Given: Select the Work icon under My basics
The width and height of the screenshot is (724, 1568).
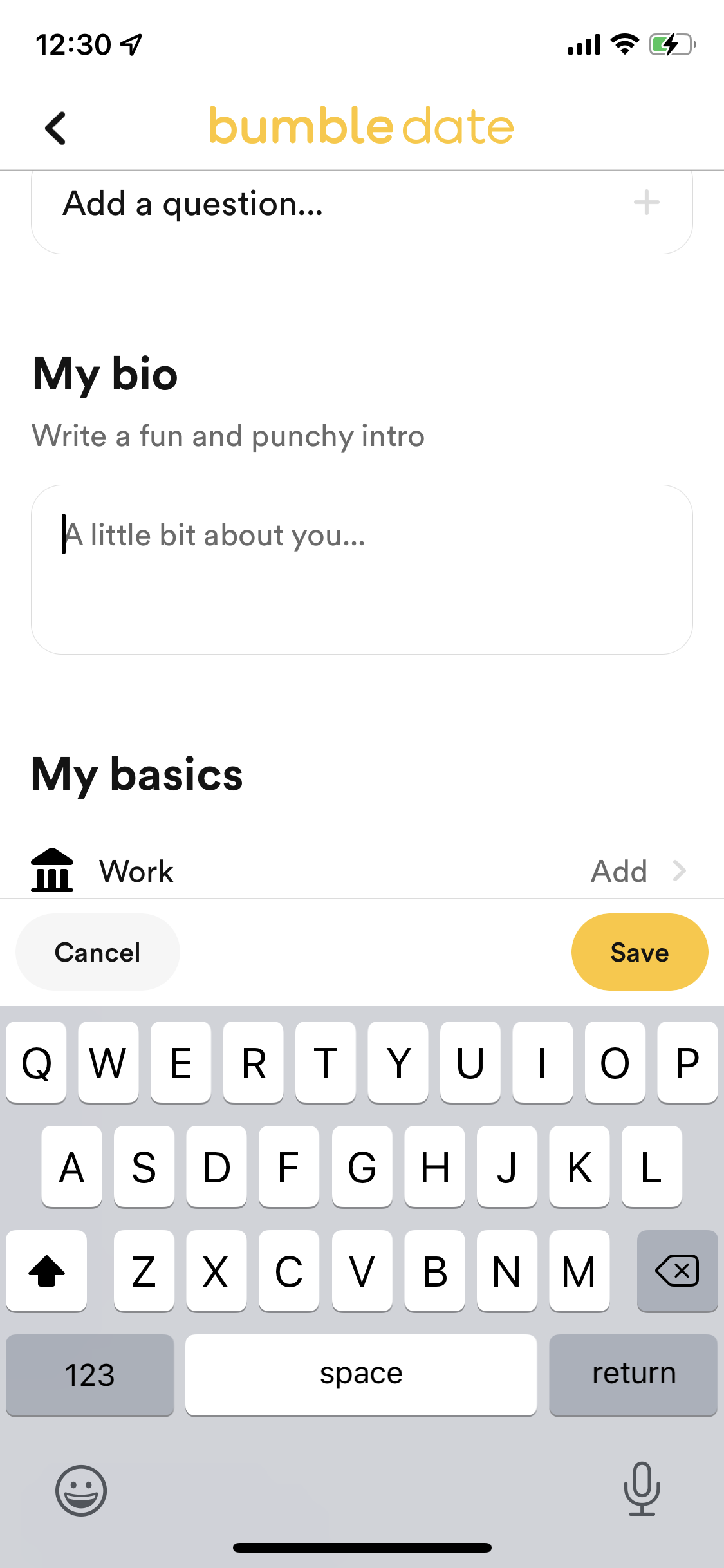Looking at the screenshot, I should (52, 871).
